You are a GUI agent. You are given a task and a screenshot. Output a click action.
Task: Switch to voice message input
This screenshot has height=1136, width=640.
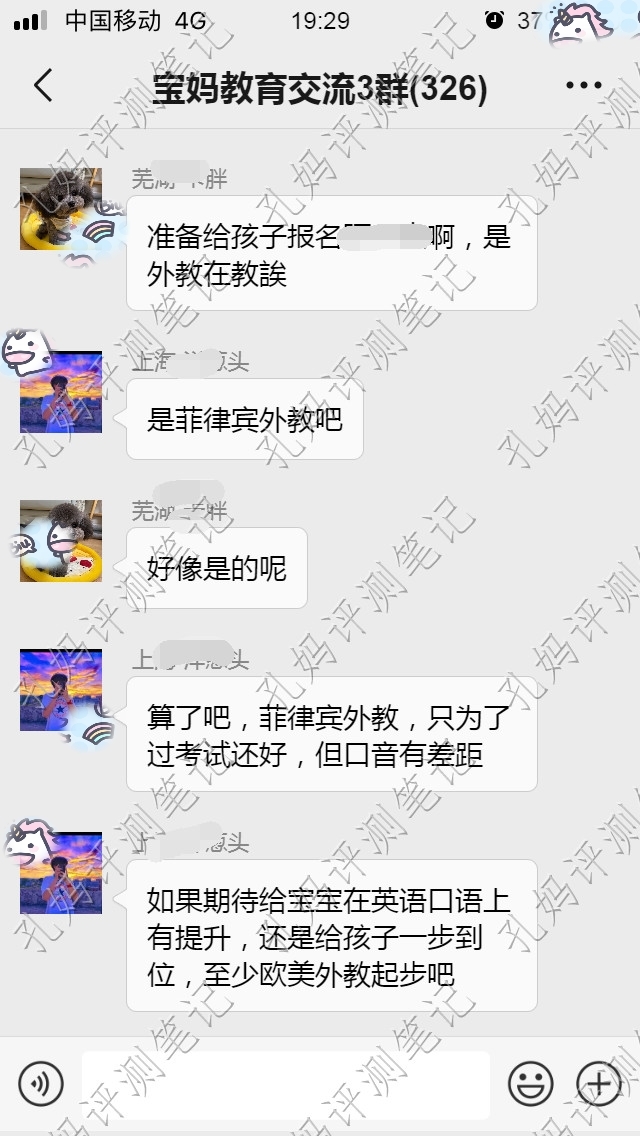coord(41,1083)
